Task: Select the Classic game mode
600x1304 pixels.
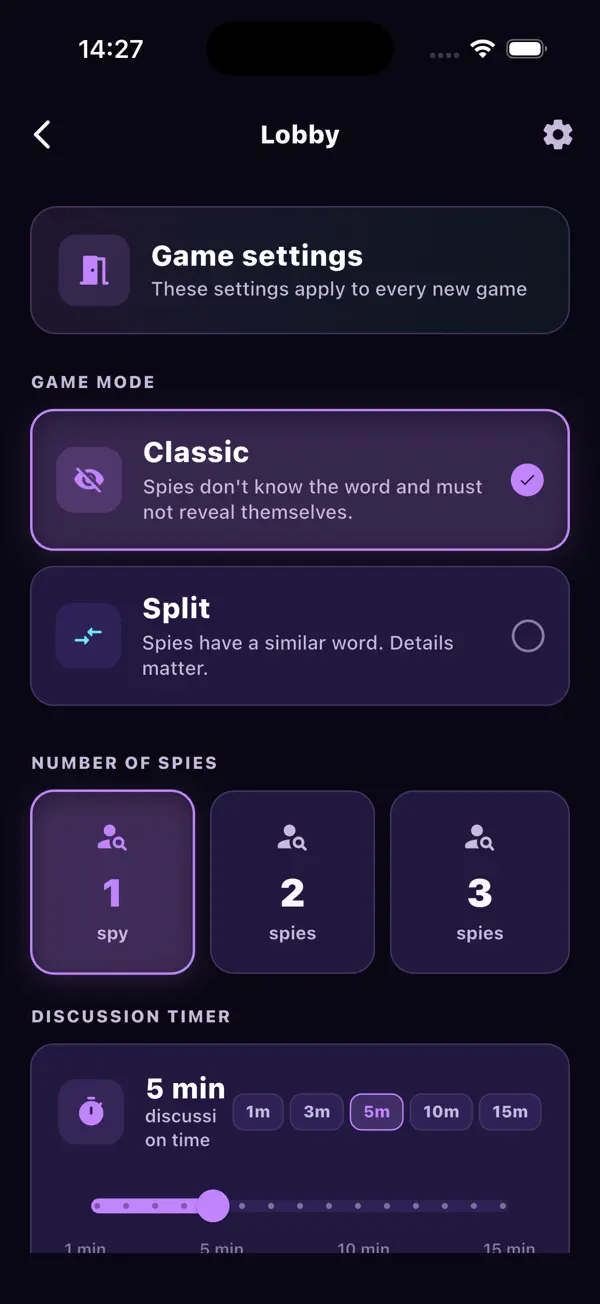Action: click(x=300, y=480)
